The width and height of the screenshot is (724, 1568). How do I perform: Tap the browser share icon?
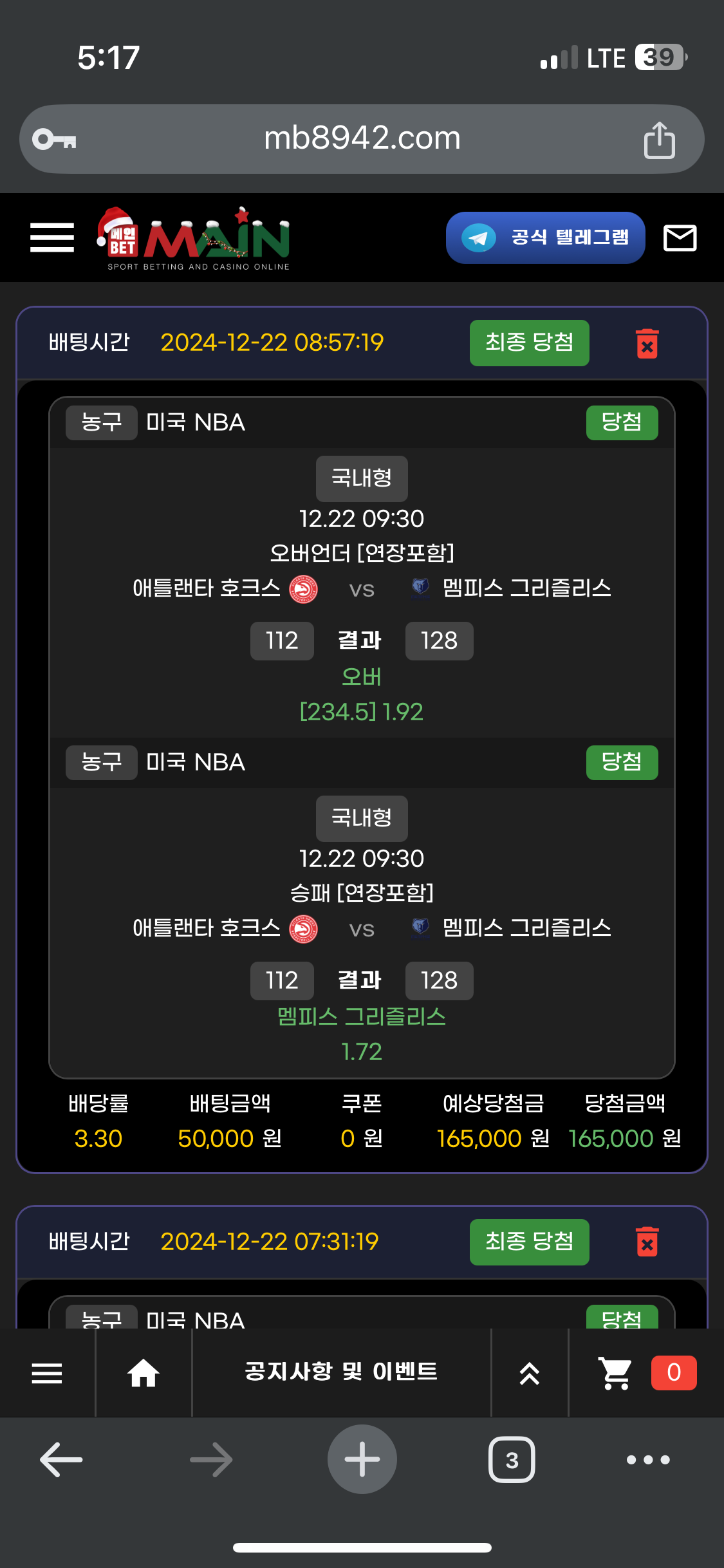click(x=659, y=140)
